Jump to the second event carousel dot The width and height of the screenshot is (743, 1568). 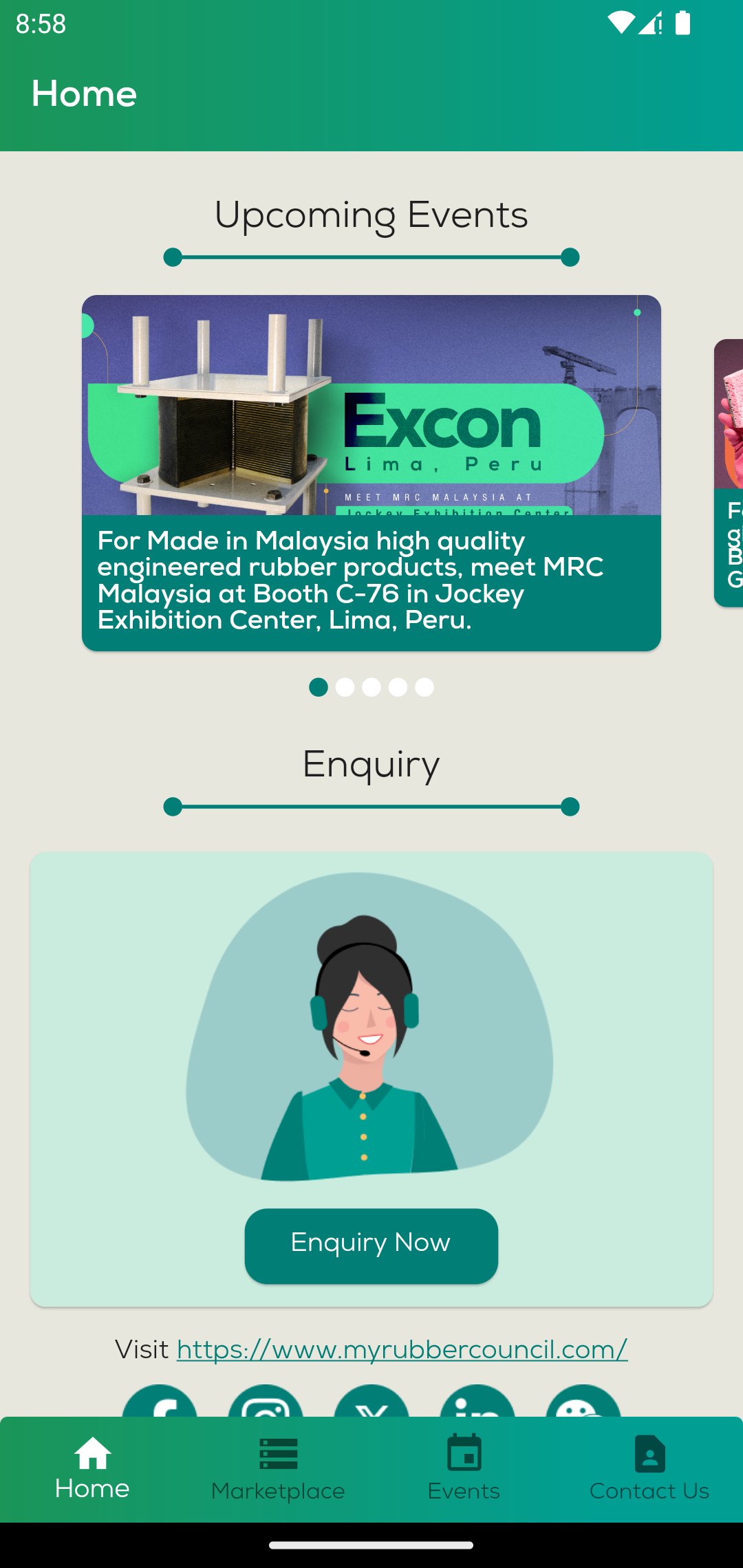click(345, 687)
